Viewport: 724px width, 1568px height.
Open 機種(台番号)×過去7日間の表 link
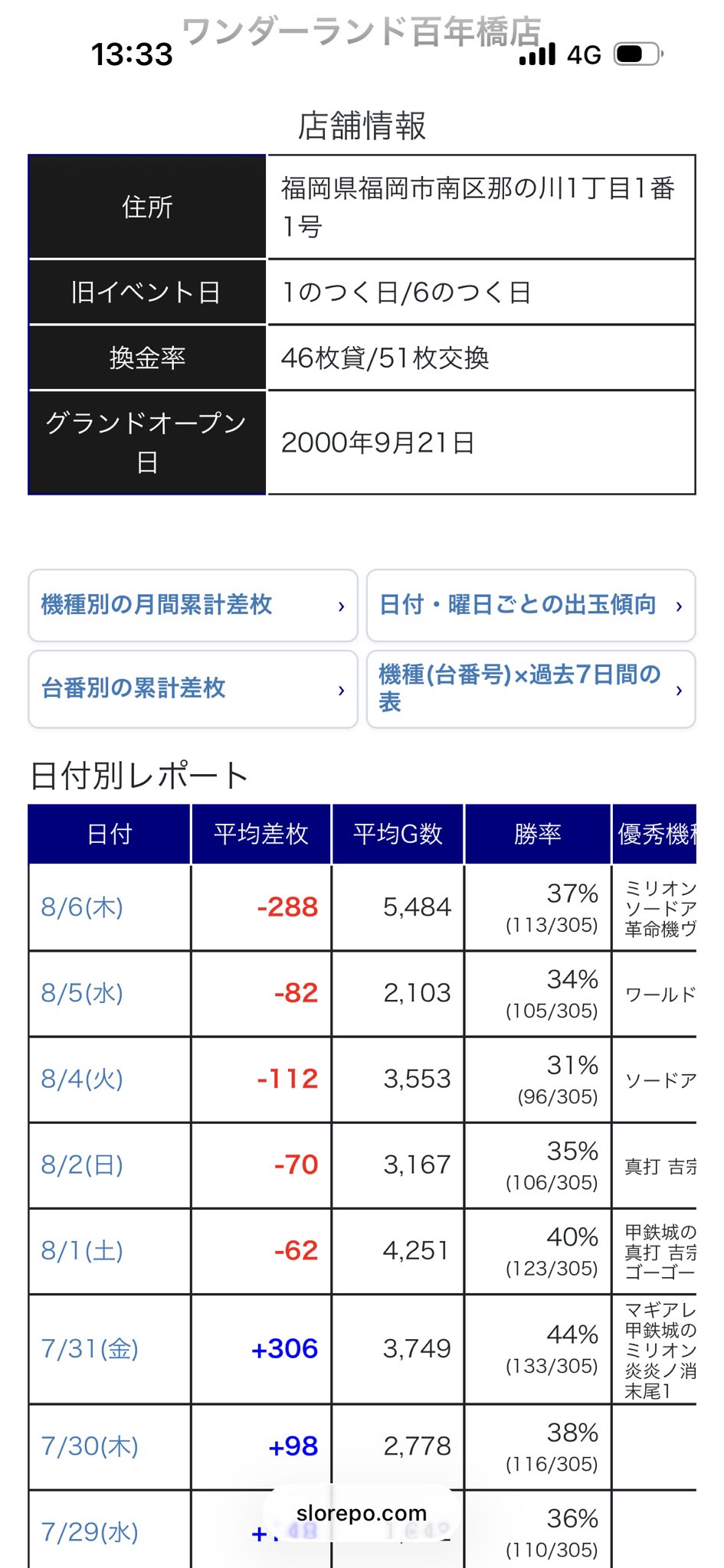pyautogui.click(x=531, y=688)
